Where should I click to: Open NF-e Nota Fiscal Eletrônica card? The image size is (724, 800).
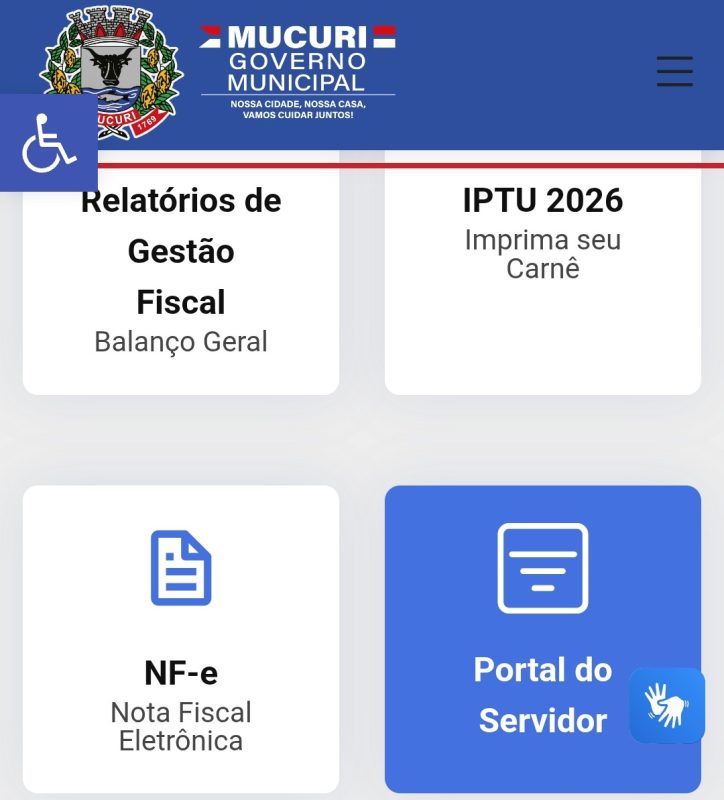pyautogui.click(x=181, y=640)
